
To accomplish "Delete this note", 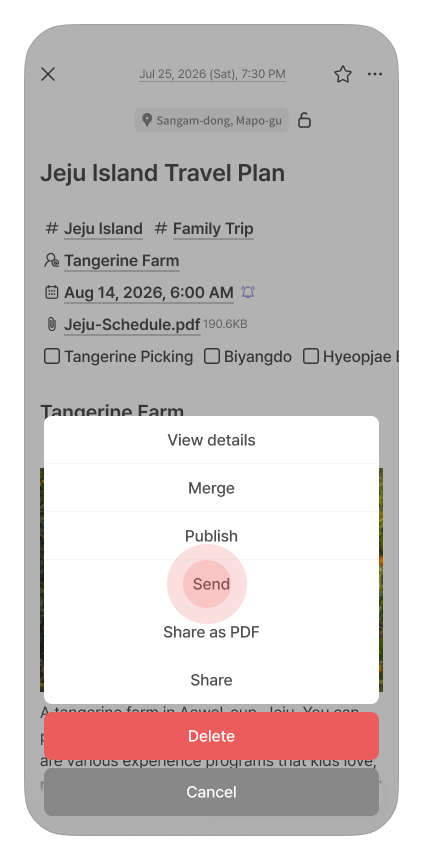I will (211, 736).
